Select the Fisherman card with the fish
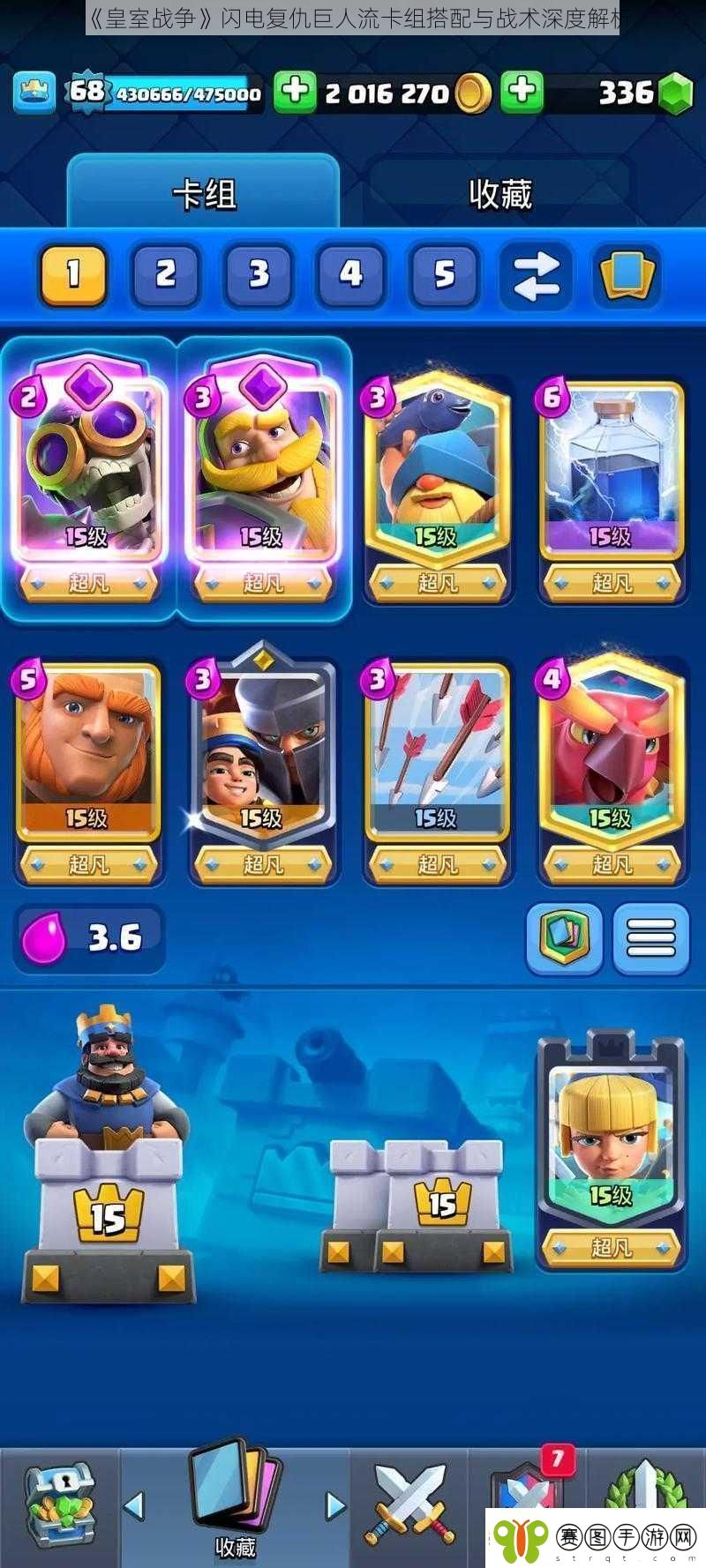The height and width of the screenshot is (1568, 706). point(436,476)
